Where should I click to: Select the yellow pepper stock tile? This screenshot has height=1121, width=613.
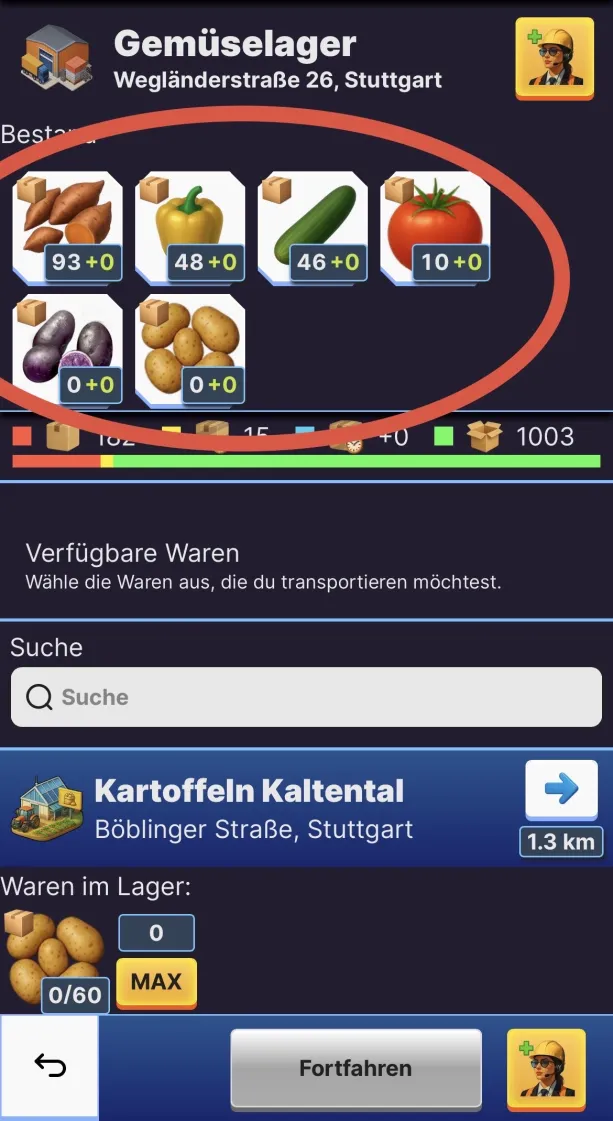[191, 228]
